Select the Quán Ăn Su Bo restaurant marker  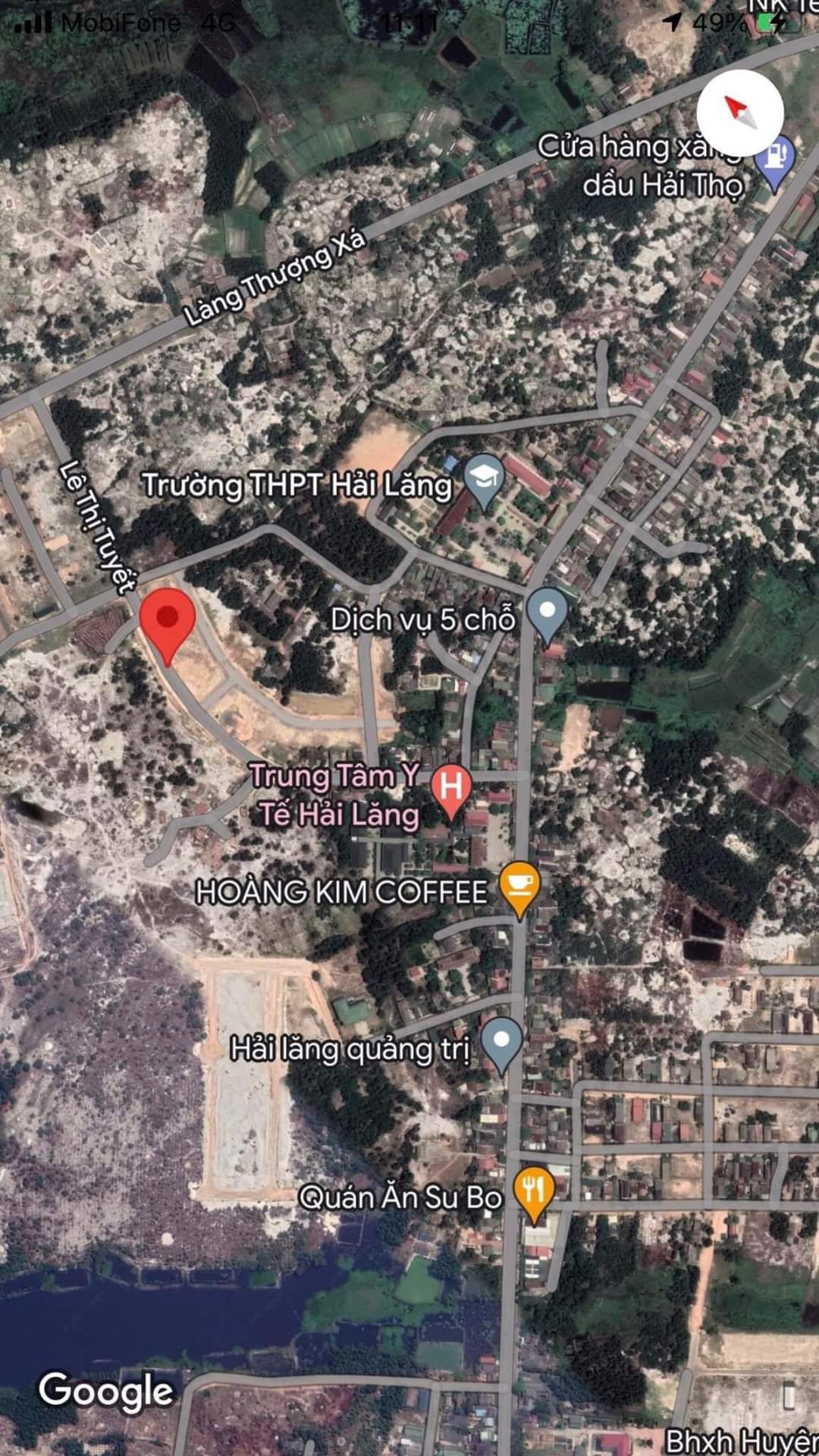pyautogui.click(x=534, y=1191)
